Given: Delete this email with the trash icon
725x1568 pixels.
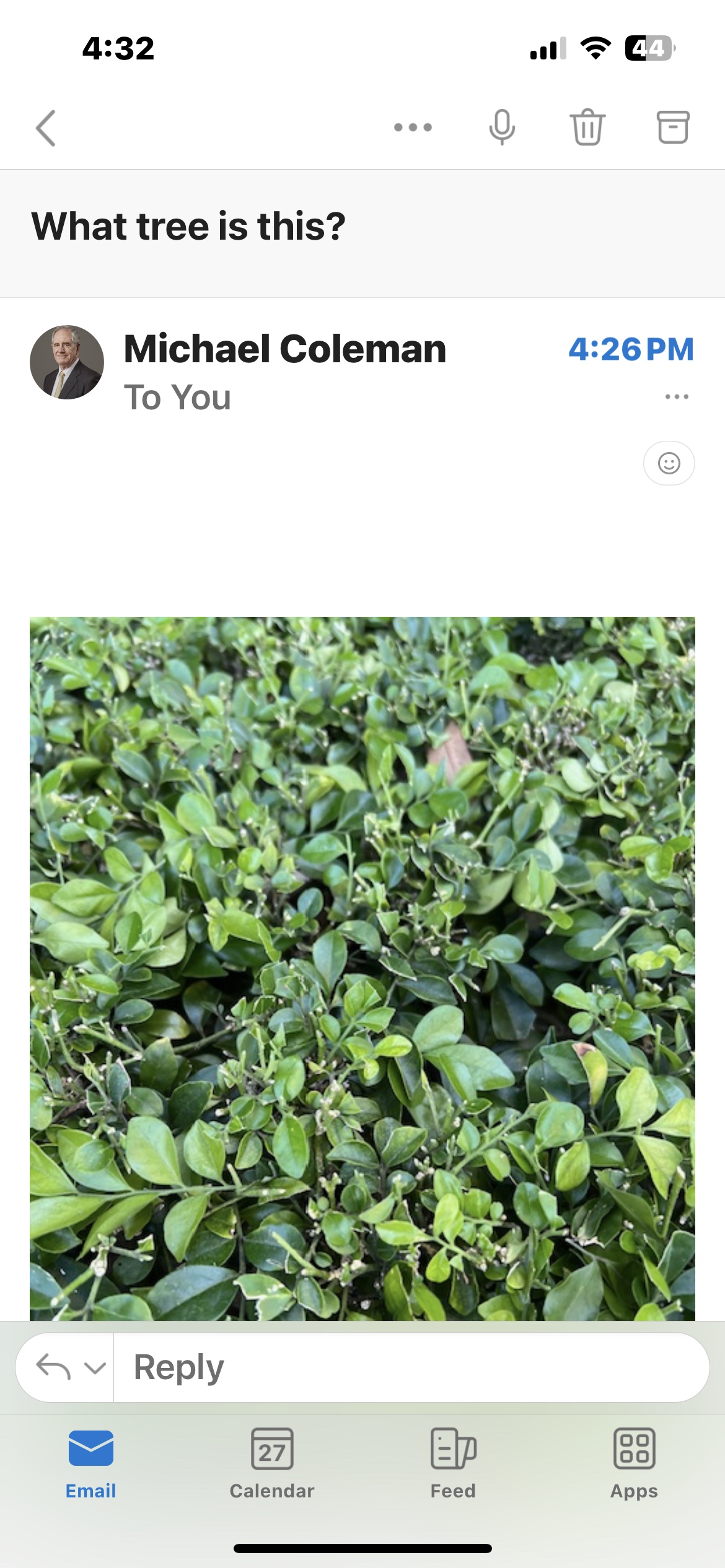Looking at the screenshot, I should pos(587,128).
